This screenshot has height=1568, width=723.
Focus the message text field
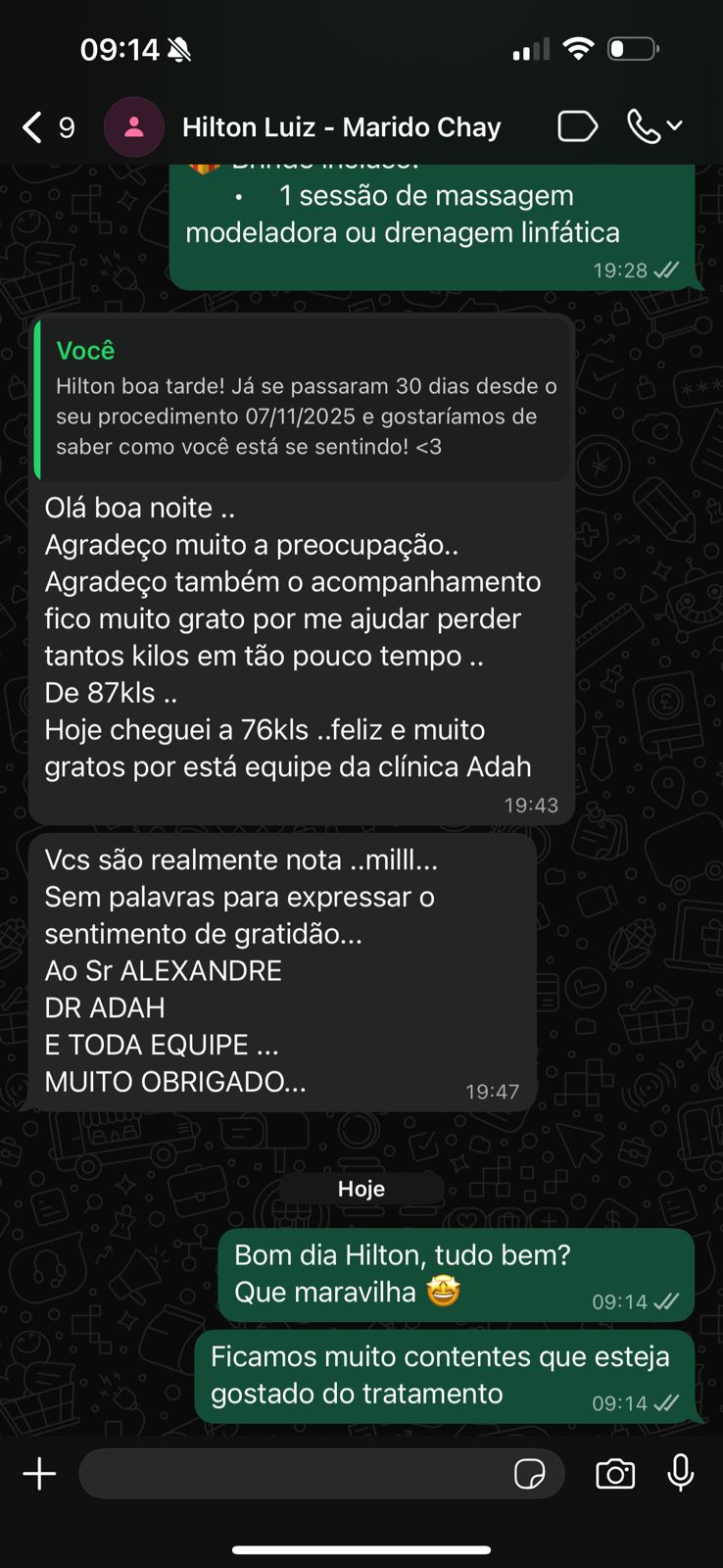[x=294, y=1474]
